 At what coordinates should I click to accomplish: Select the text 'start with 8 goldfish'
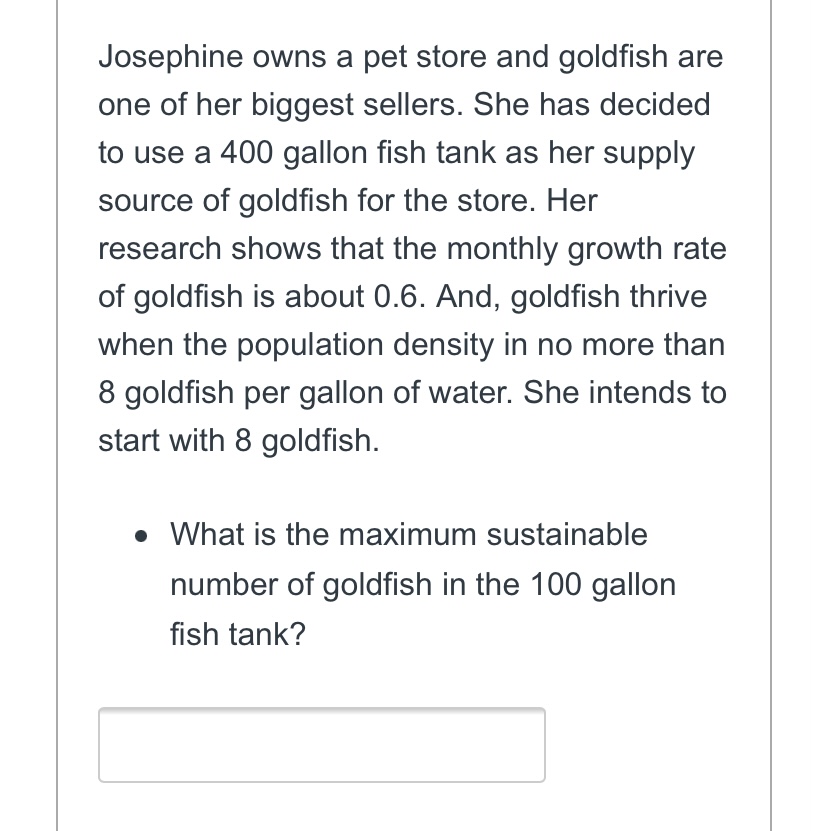click(x=240, y=441)
